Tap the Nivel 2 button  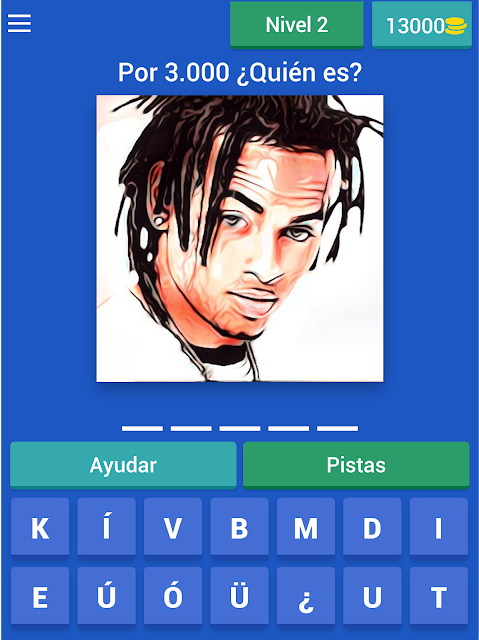pyautogui.click(x=297, y=24)
